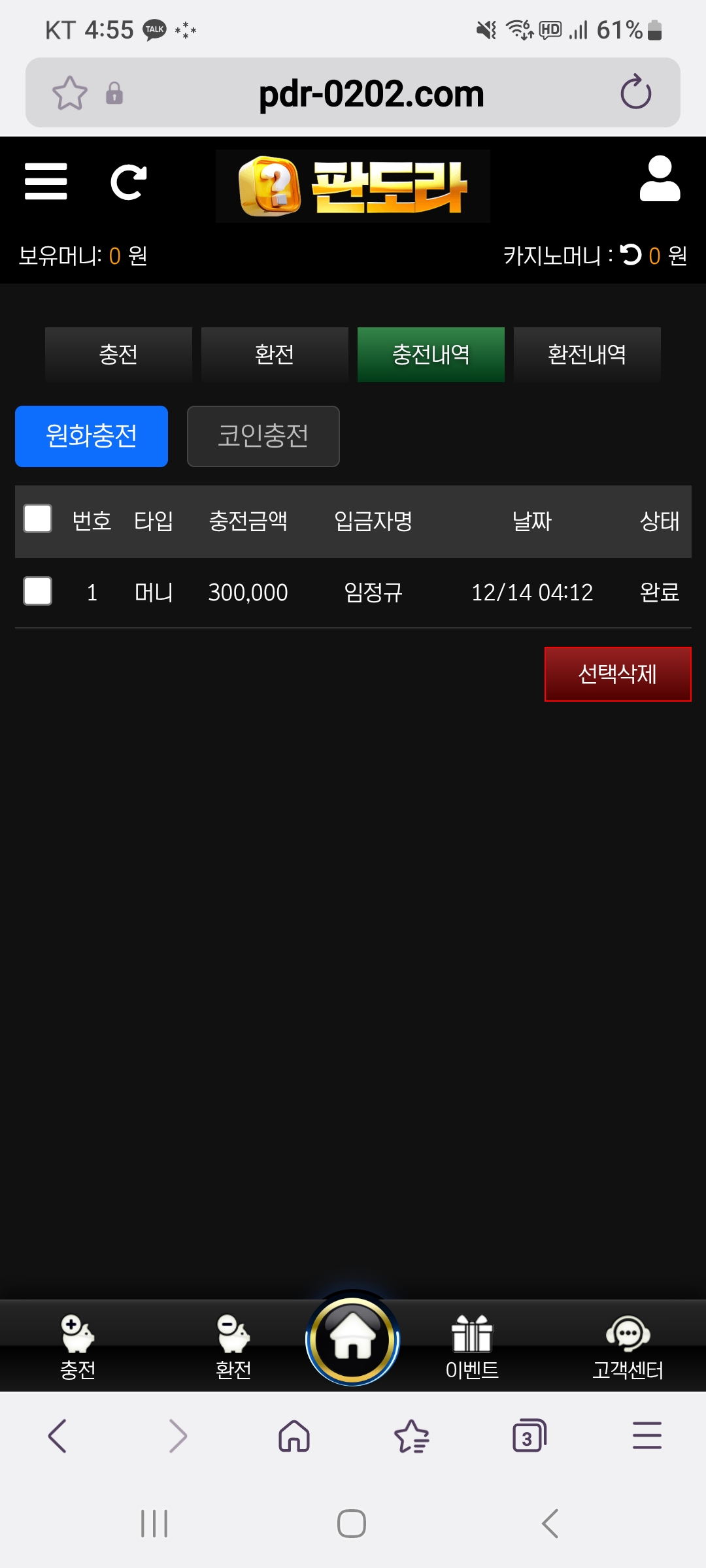Open 환전 in bottom navigation

pyautogui.click(x=233, y=1347)
